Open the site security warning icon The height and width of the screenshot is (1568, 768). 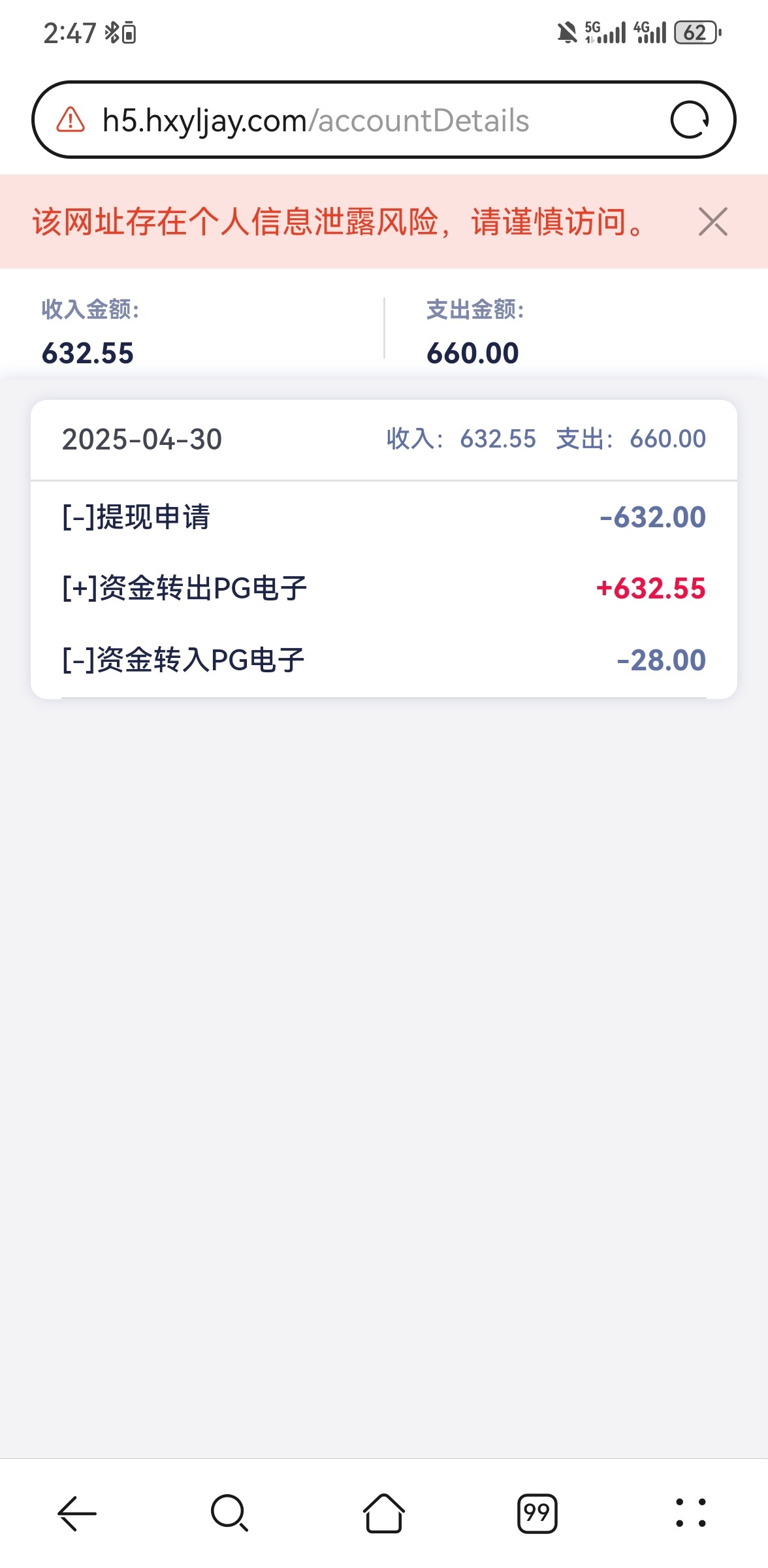(x=71, y=120)
